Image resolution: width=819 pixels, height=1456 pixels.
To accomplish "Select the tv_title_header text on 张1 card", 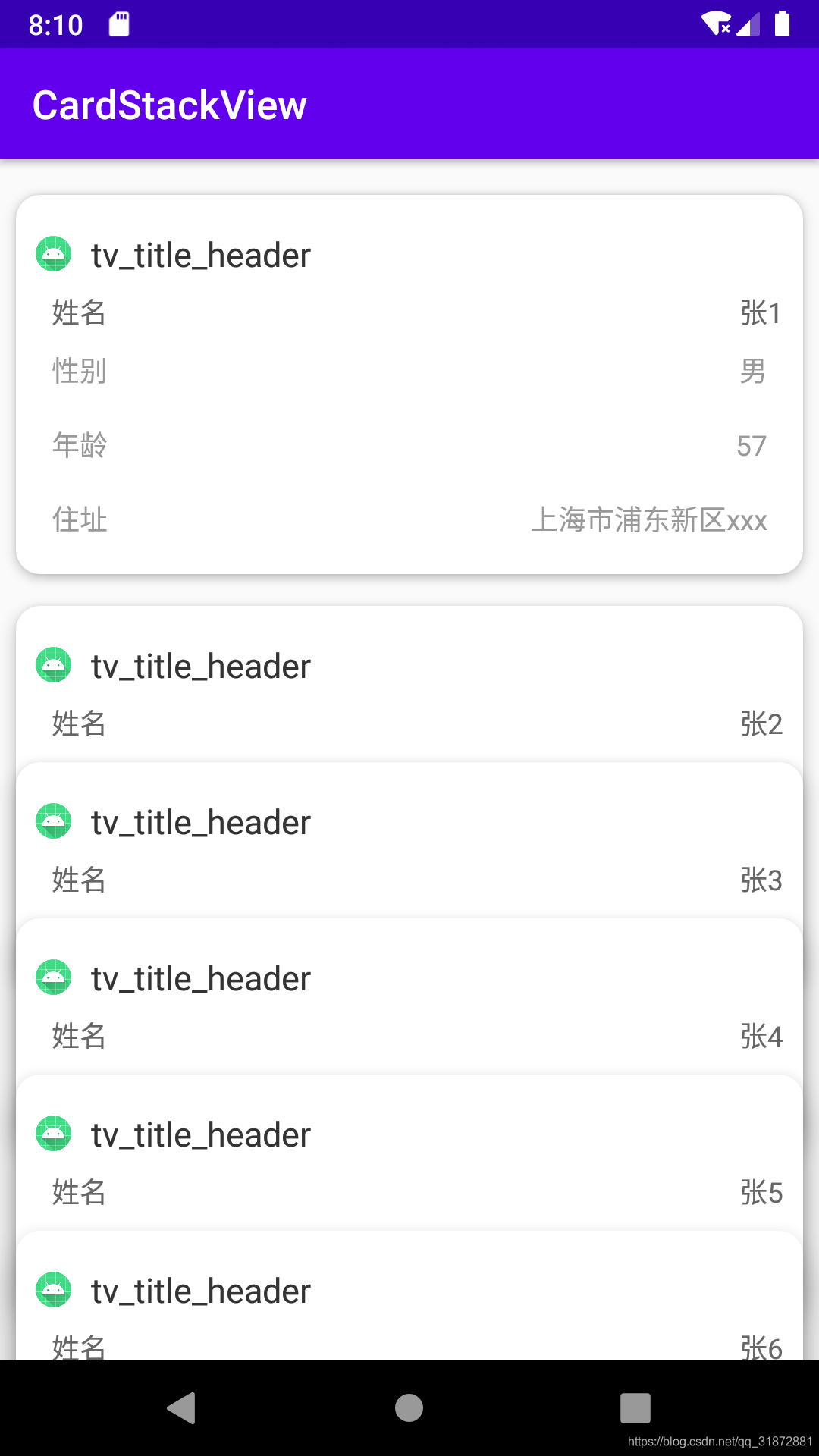I will (200, 255).
